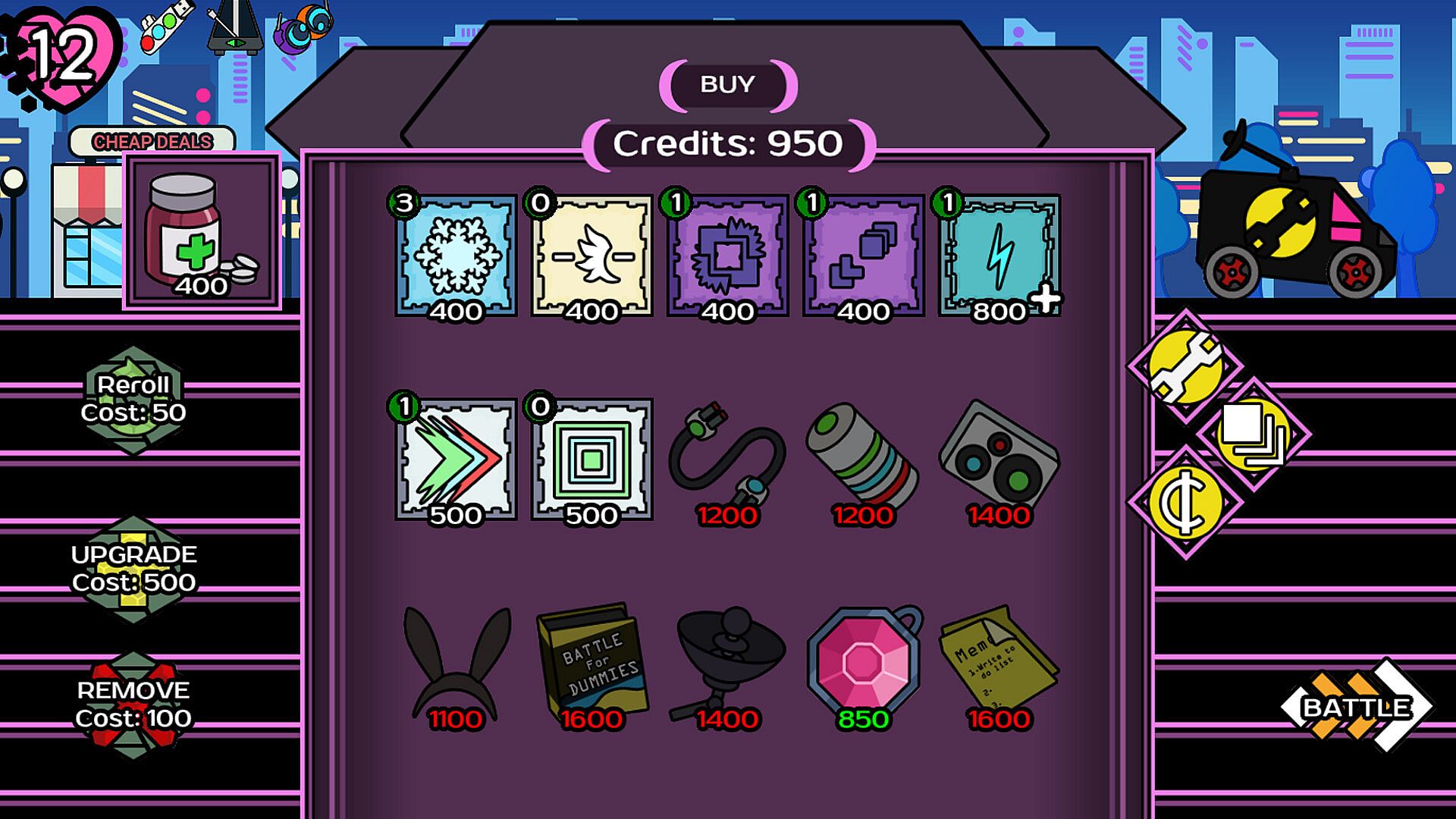Buy the medicine jar cheap deal for 400
Image resolution: width=1456 pixels, height=819 pixels.
[202, 231]
